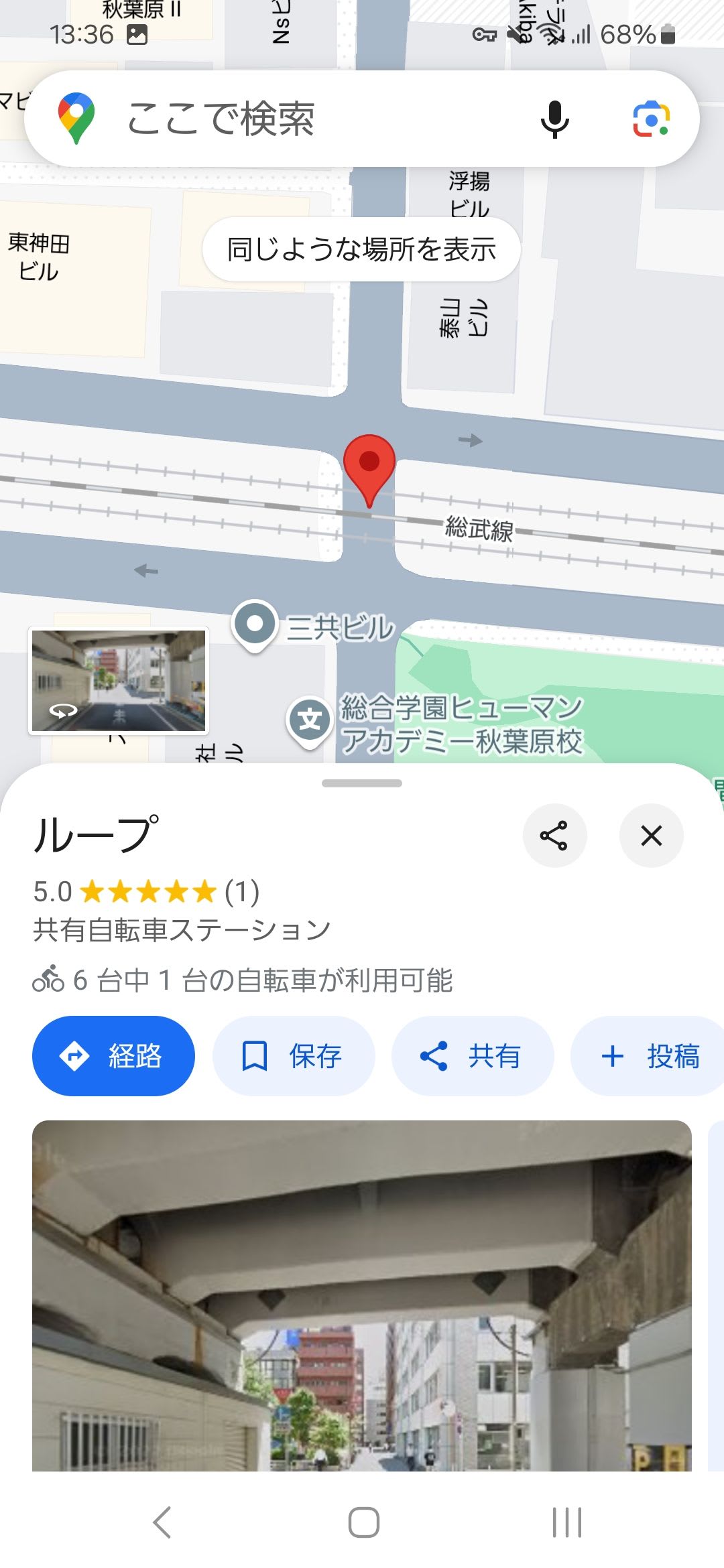
Task: Open Google Lens camera search
Action: coord(650,119)
